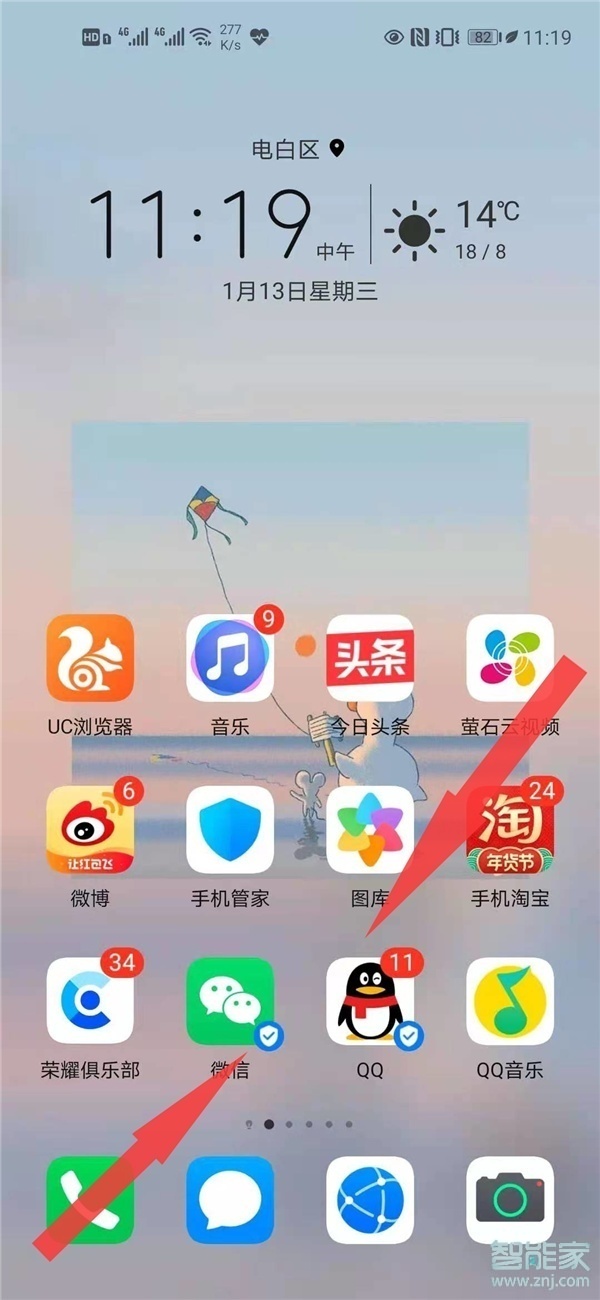600x1300 pixels.
Task: Open the 萤石云视频 app
Action: (510, 658)
